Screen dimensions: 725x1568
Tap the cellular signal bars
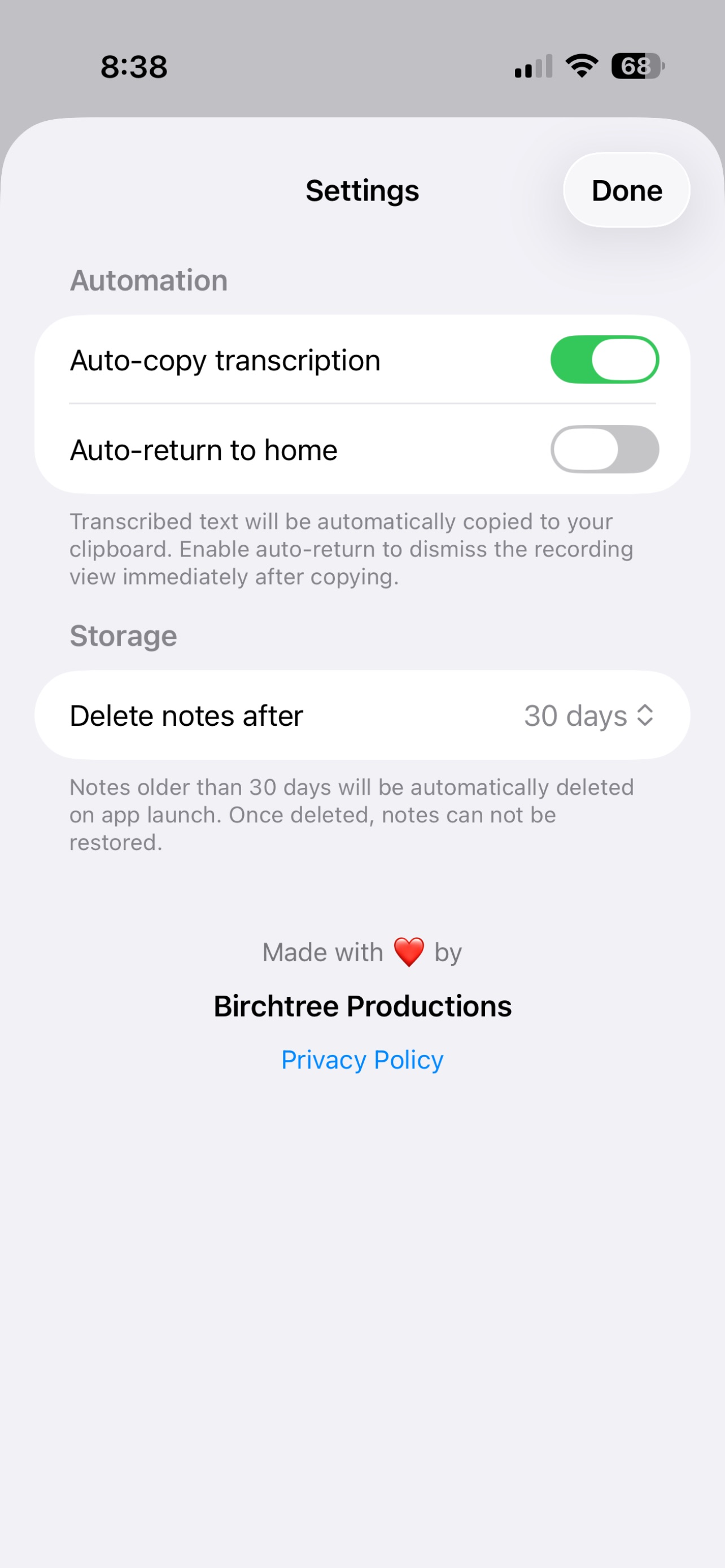tap(531, 67)
